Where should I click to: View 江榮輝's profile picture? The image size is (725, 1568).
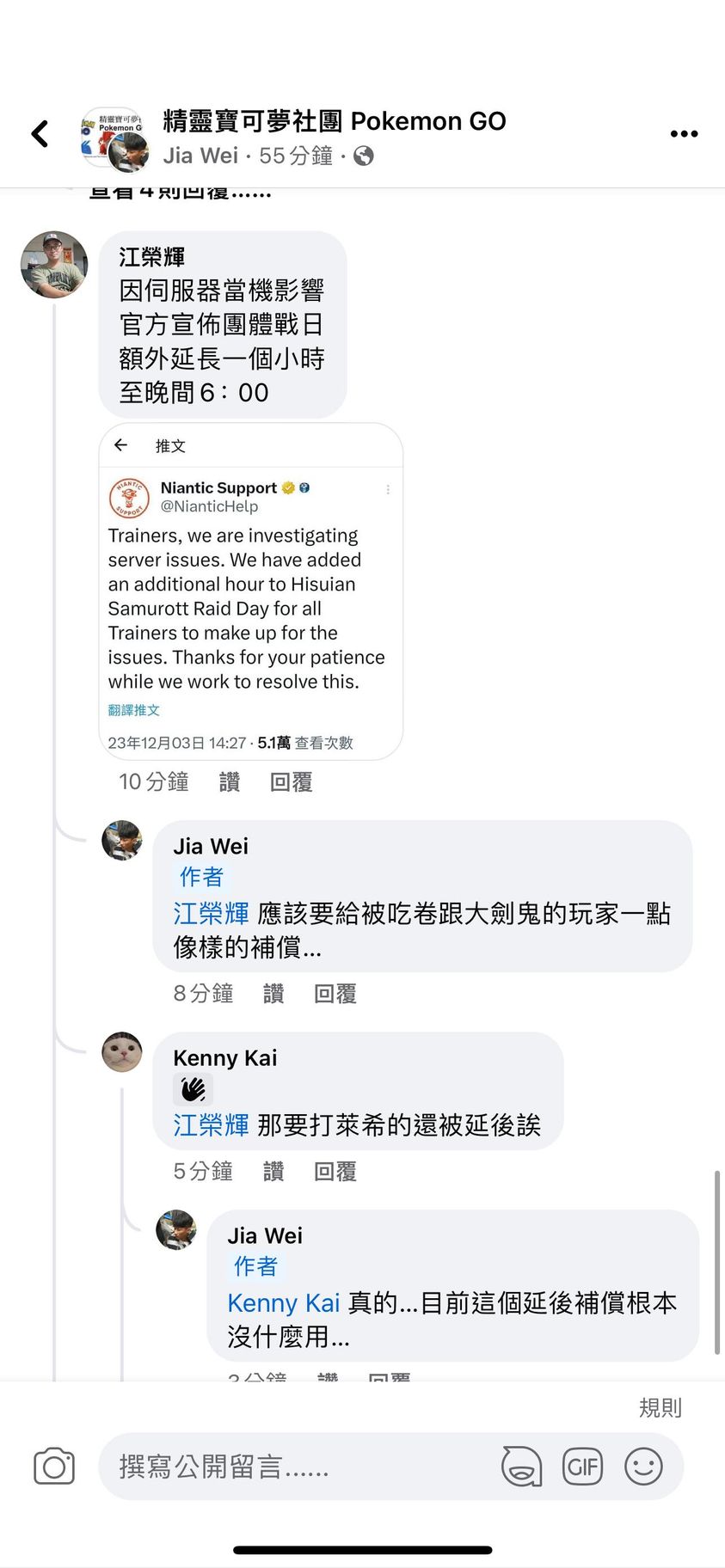click(54, 265)
